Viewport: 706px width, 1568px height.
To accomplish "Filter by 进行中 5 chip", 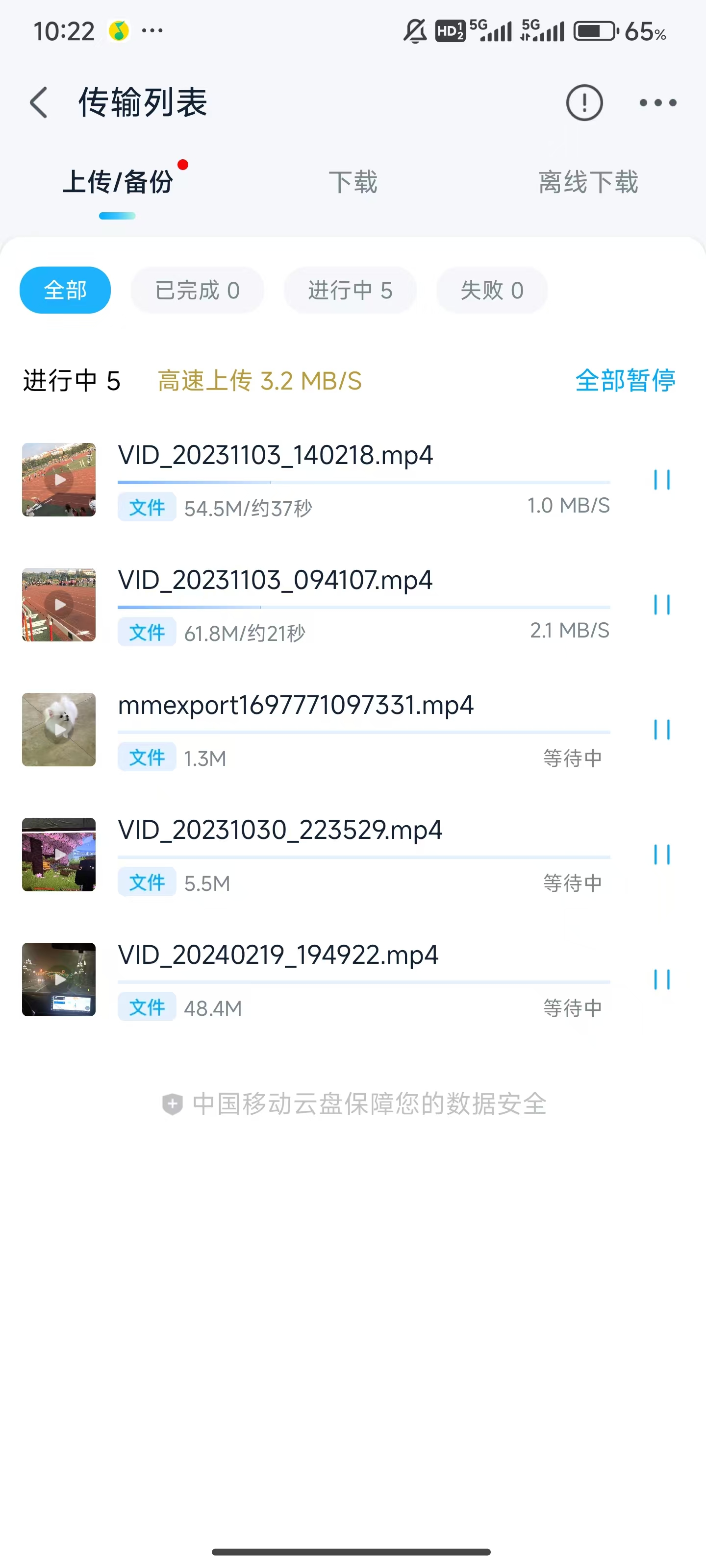I will click(350, 291).
